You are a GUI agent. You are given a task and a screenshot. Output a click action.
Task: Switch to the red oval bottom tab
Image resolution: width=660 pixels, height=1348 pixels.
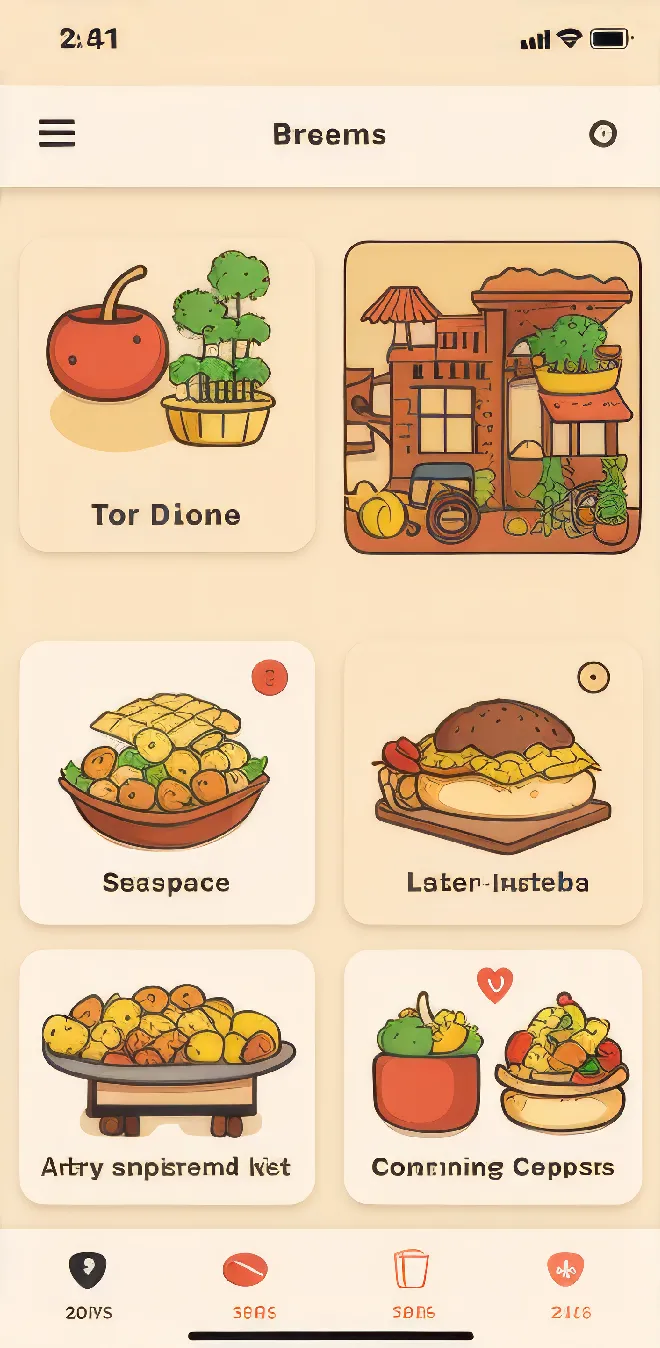[245, 1282]
